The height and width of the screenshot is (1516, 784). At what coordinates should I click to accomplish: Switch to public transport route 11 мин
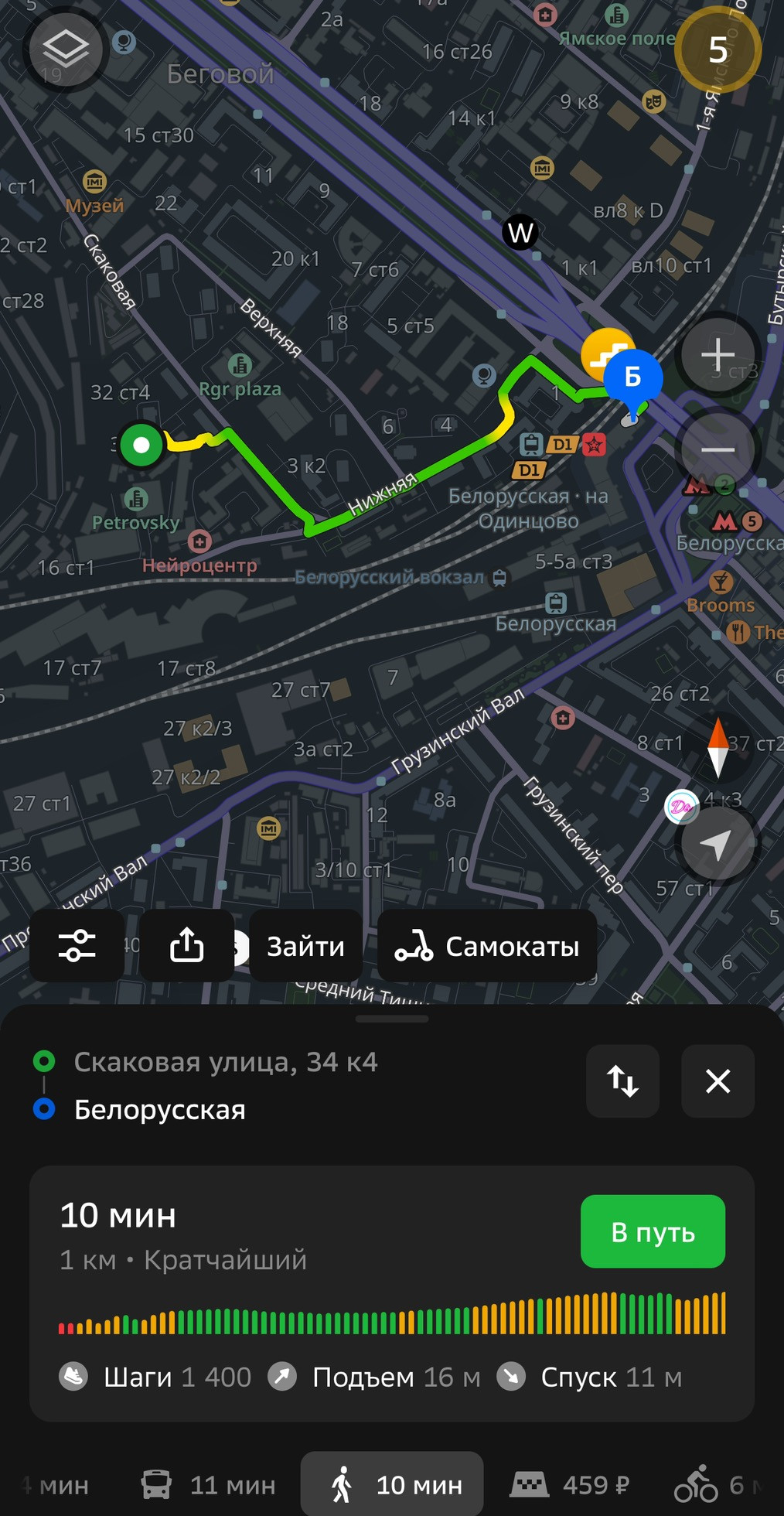point(209,1484)
